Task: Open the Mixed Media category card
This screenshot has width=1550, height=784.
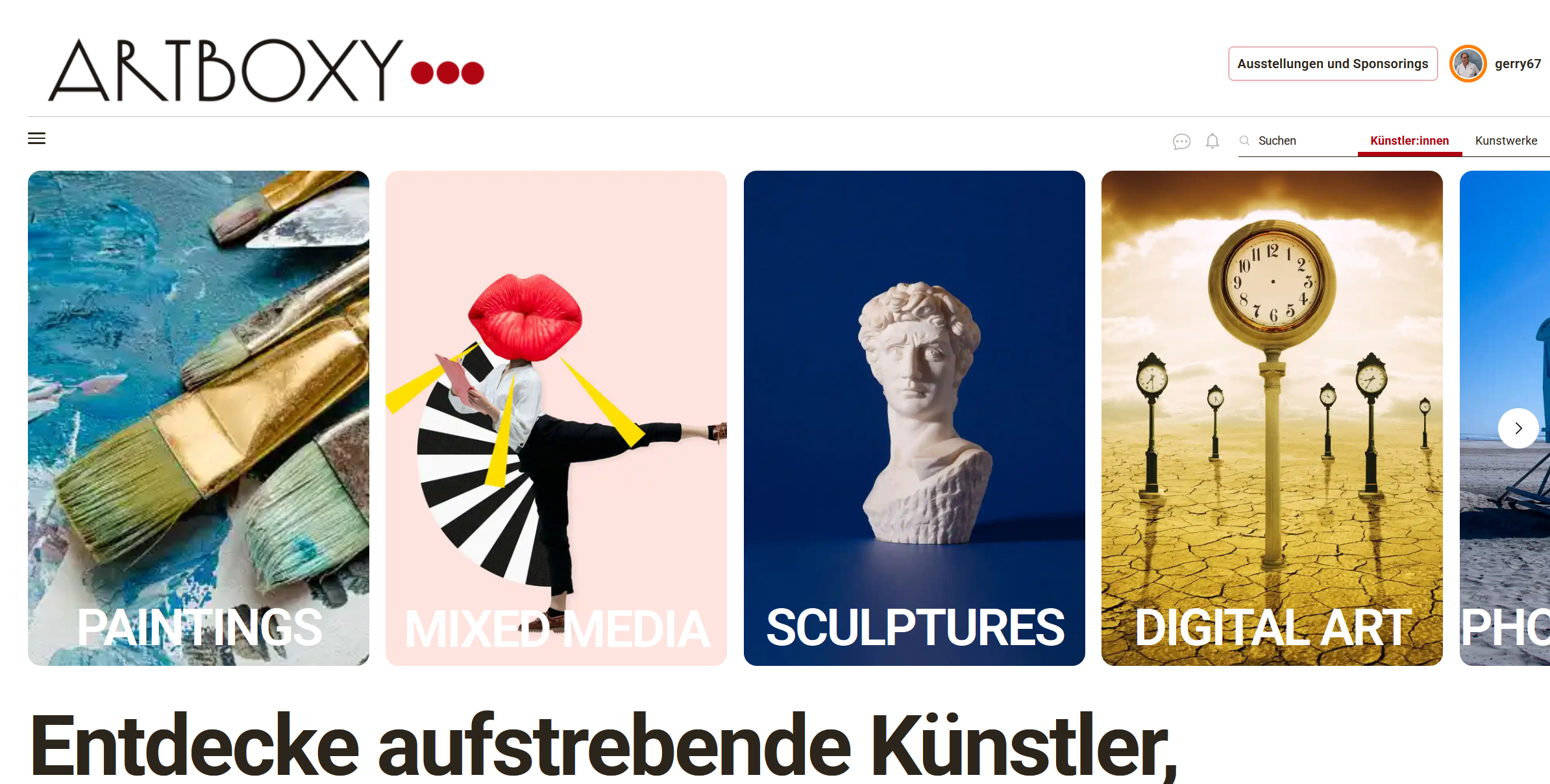Action: pos(556,418)
